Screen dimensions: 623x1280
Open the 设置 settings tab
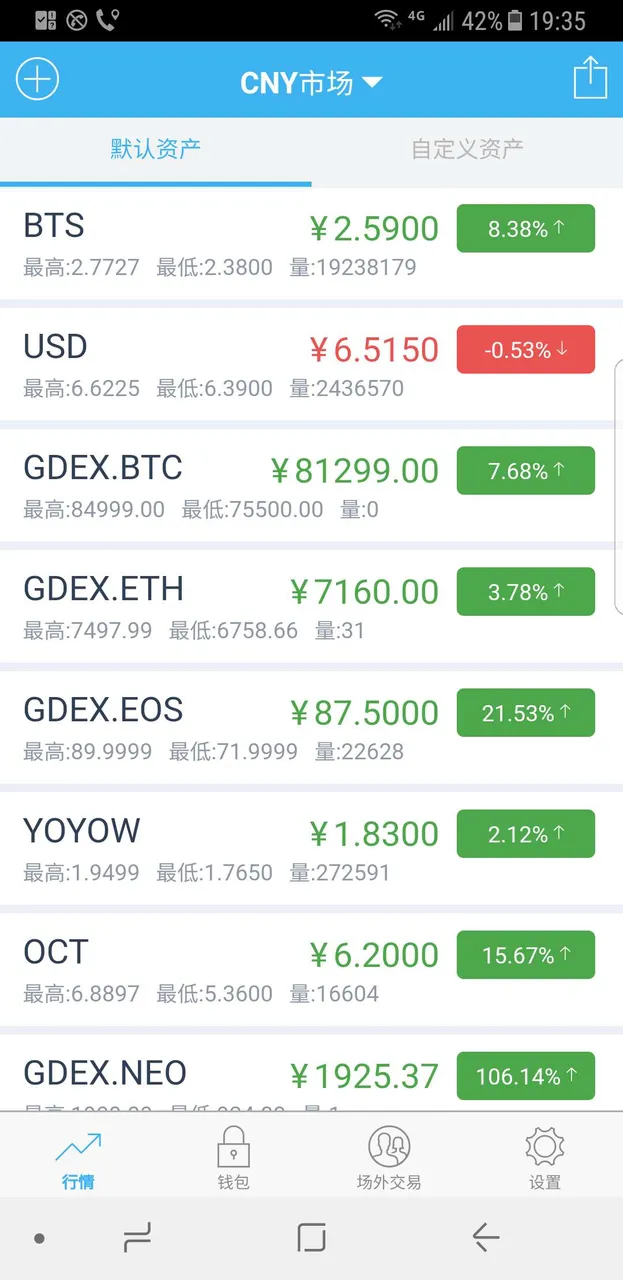[545, 1158]
